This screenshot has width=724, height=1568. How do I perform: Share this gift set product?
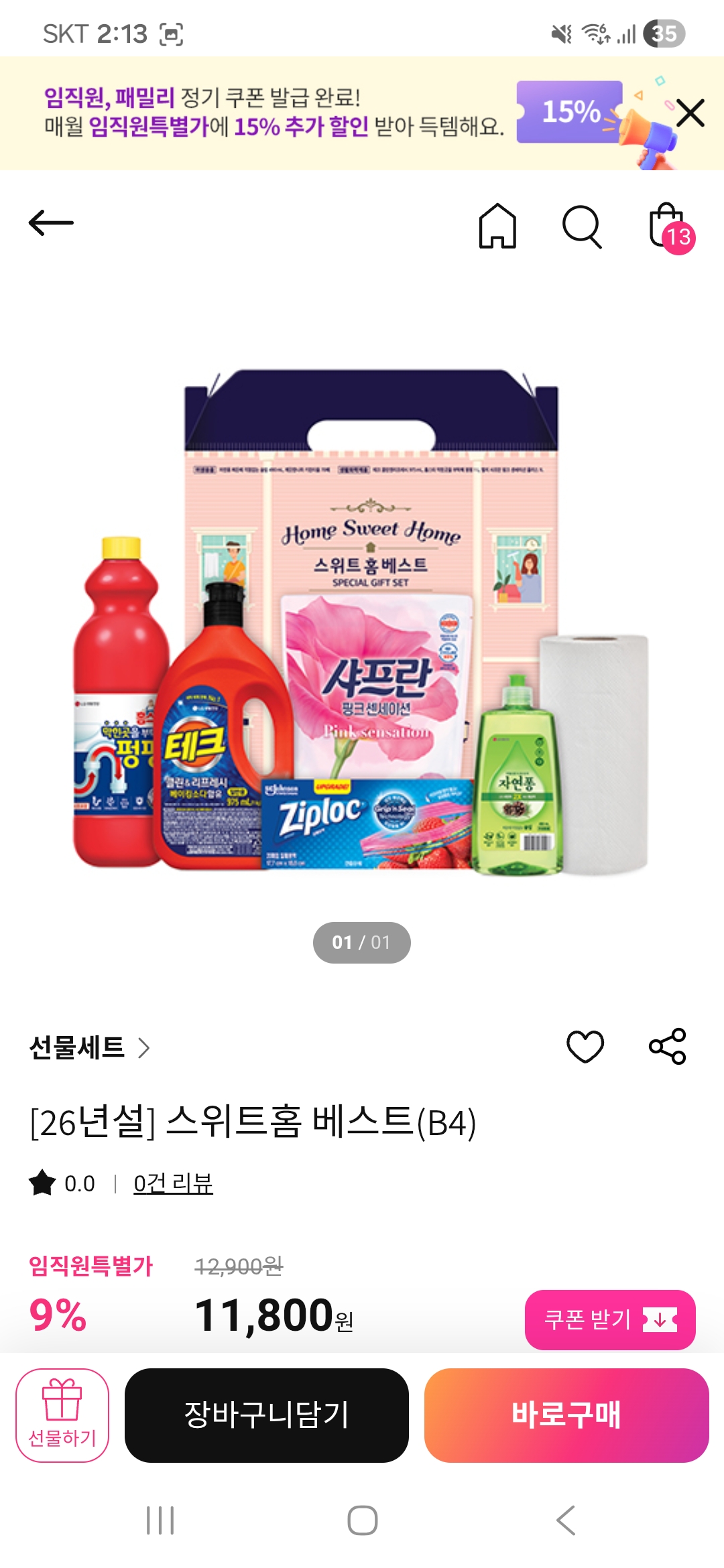pos(667,1046)
